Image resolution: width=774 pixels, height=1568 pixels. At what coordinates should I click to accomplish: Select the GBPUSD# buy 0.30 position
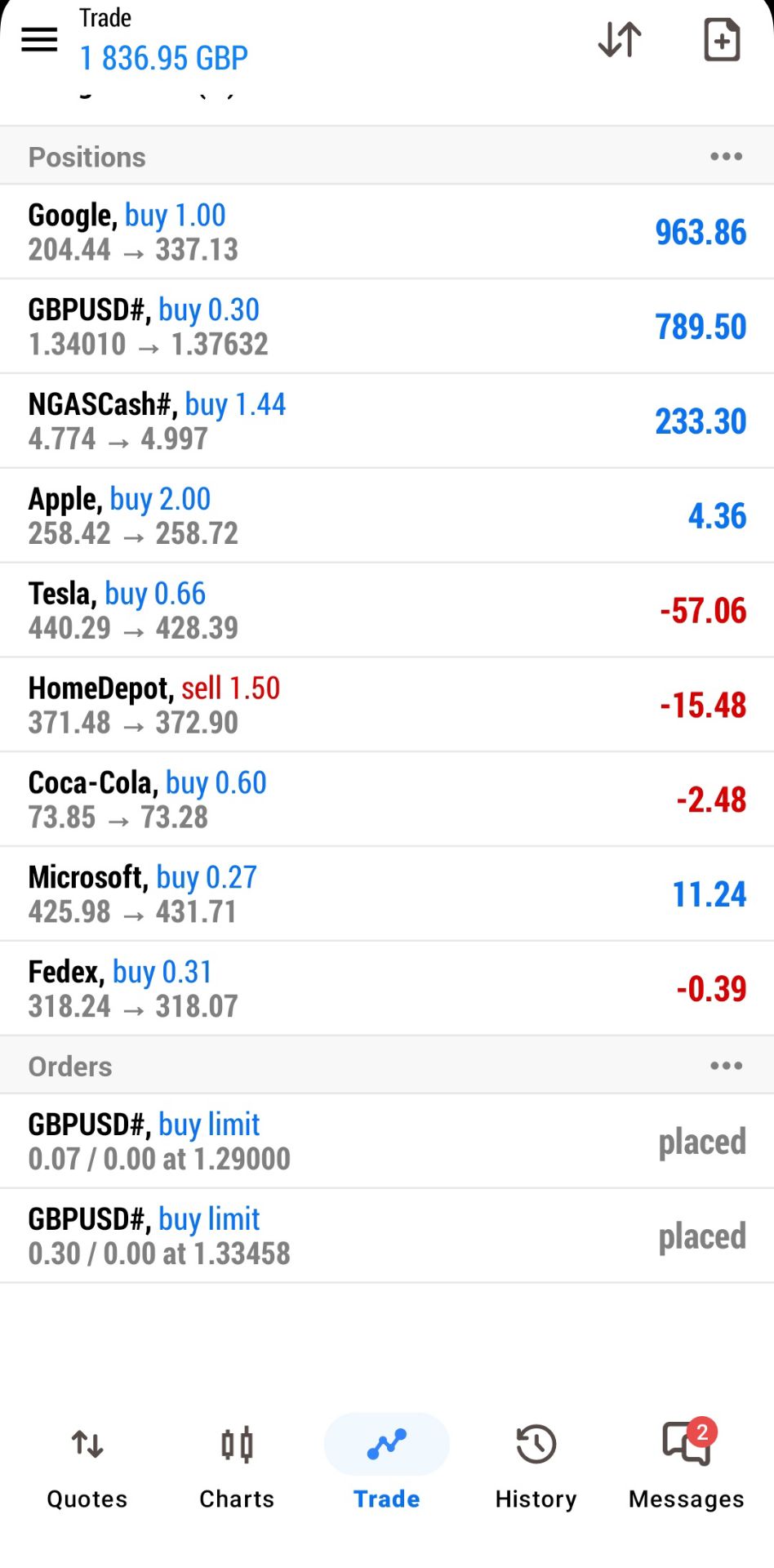coord(387,327)
